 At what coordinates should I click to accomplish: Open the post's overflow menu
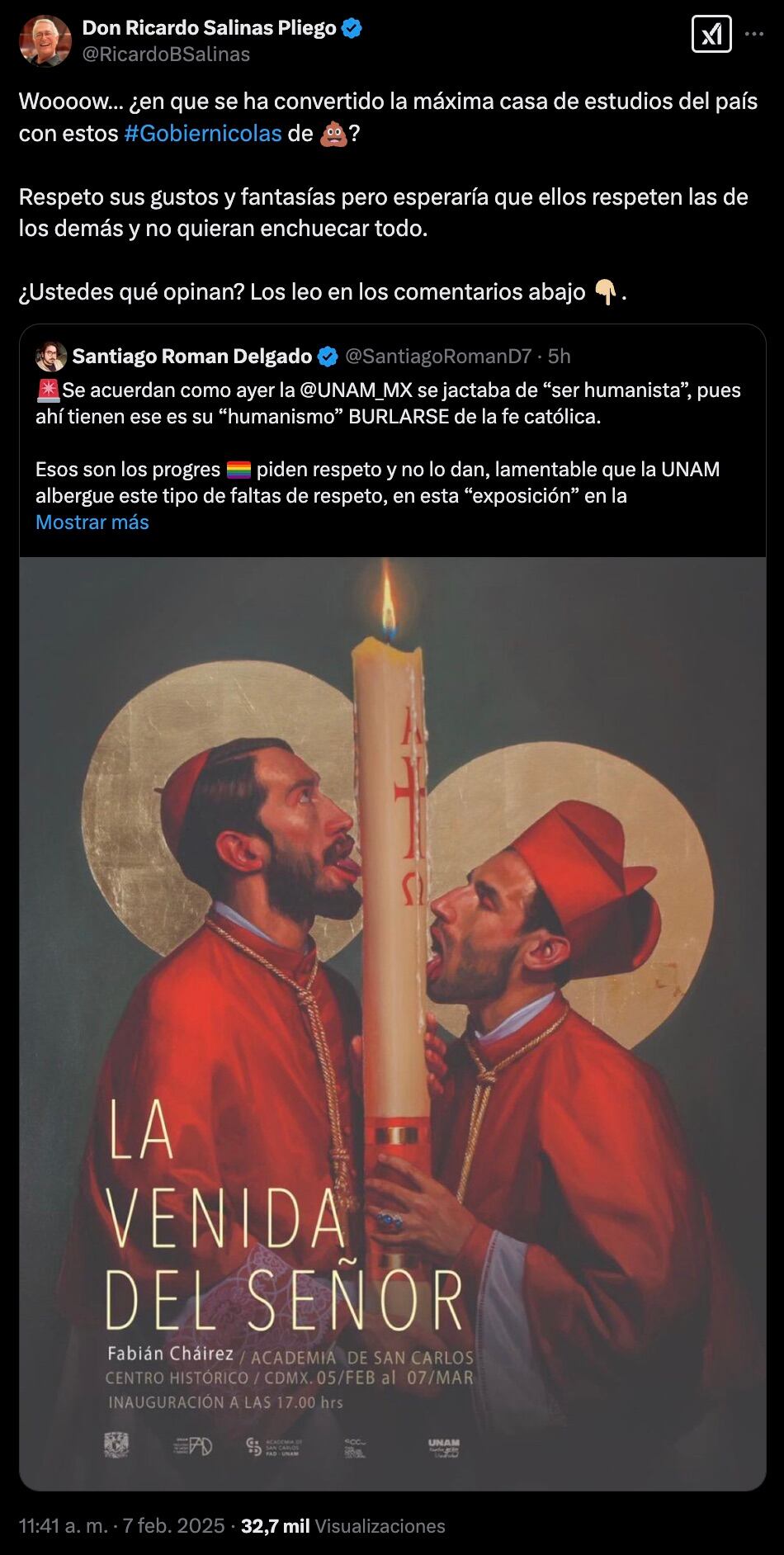(x=754, y=35)
